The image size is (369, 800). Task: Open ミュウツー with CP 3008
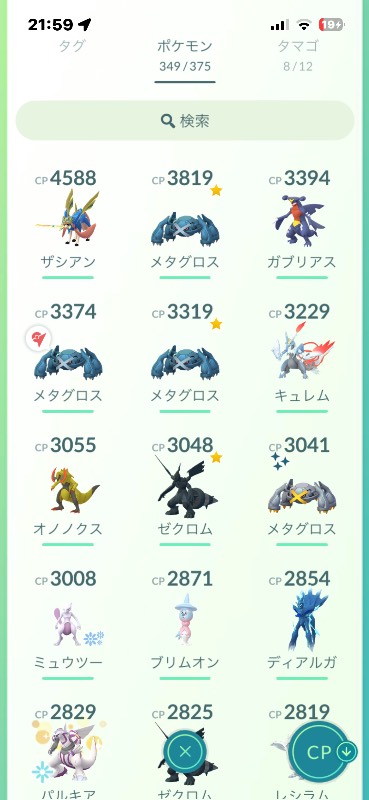click(68, 624)
